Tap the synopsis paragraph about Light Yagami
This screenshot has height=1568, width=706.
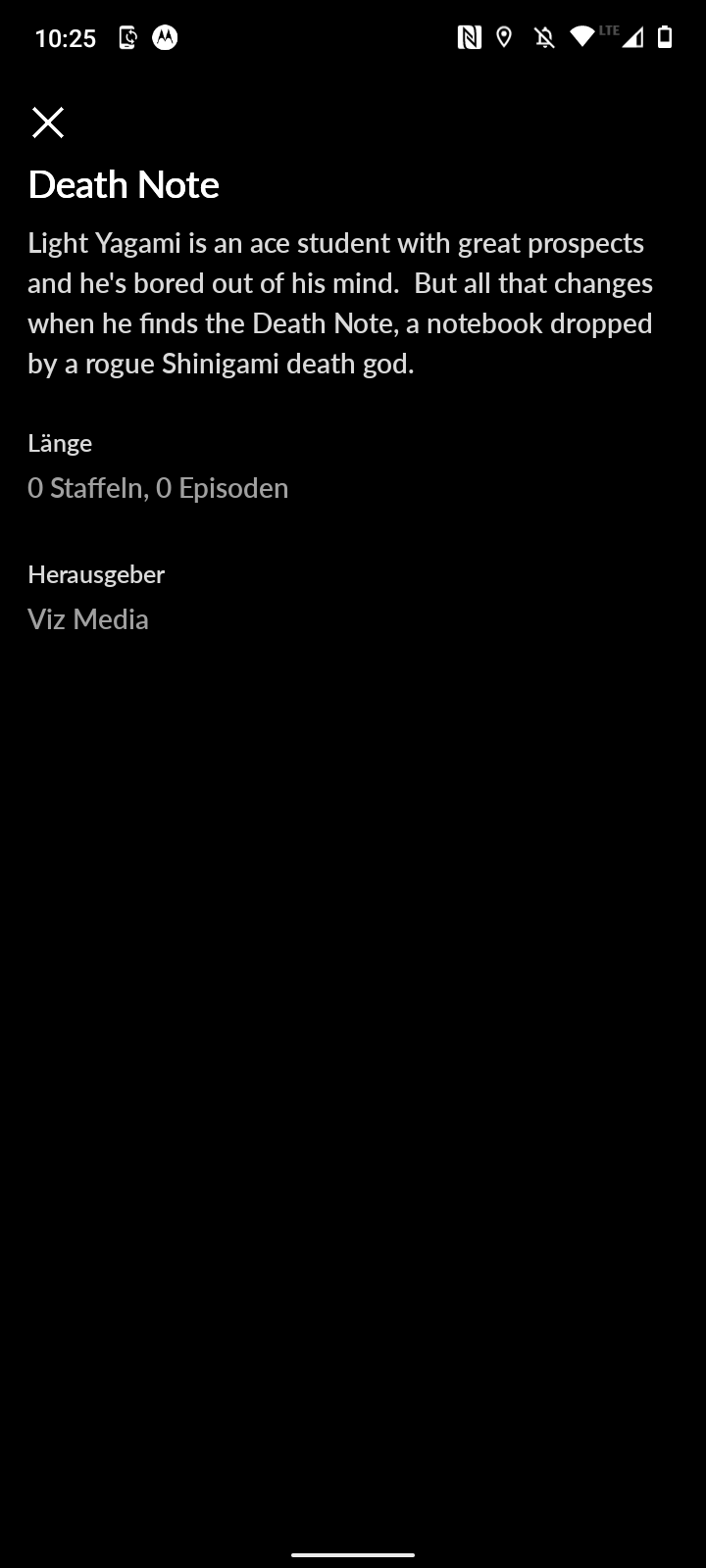(340, 303)
